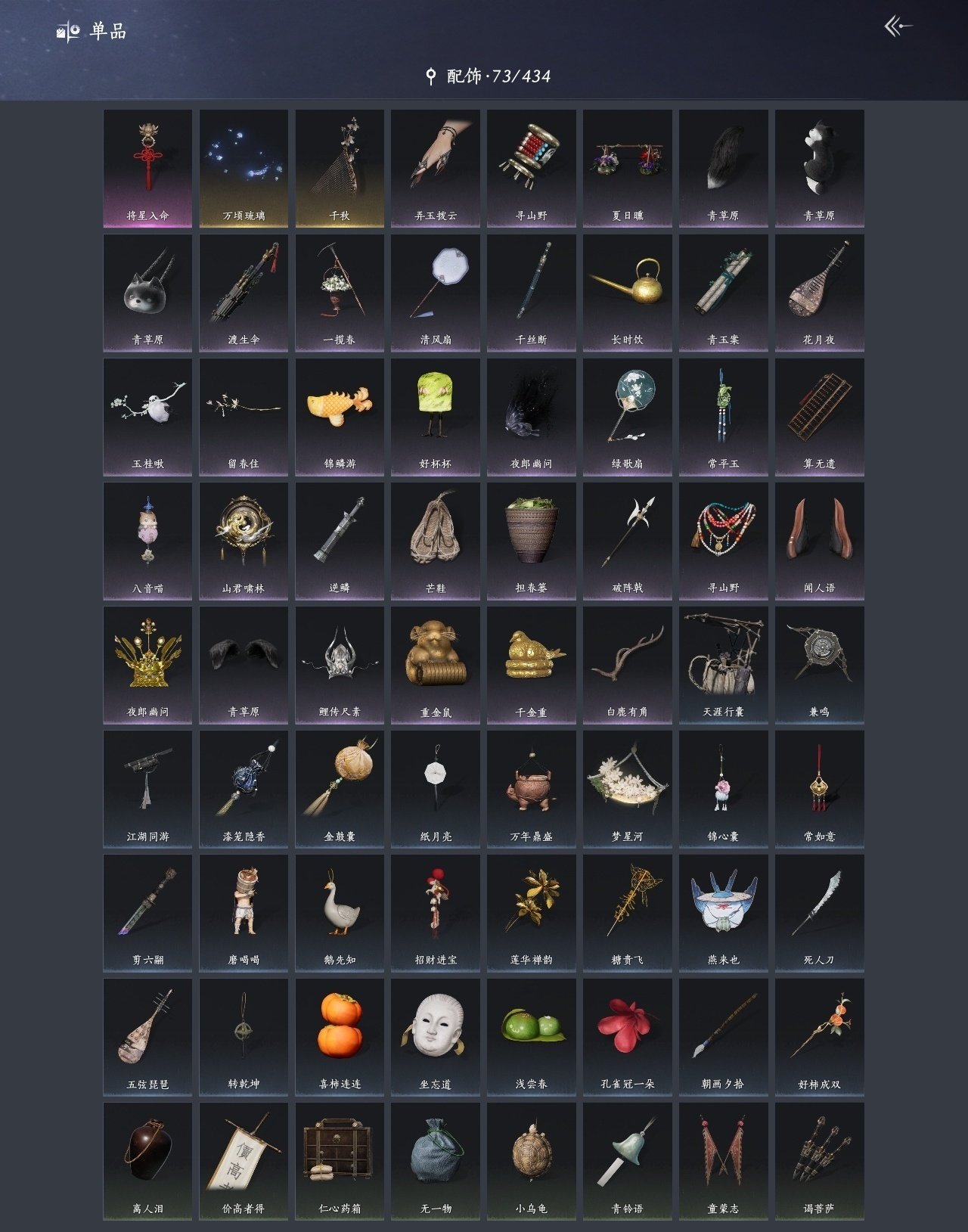View the 渡生伞 umbrella item
The image size is (968, 1232).
point(244,293)
